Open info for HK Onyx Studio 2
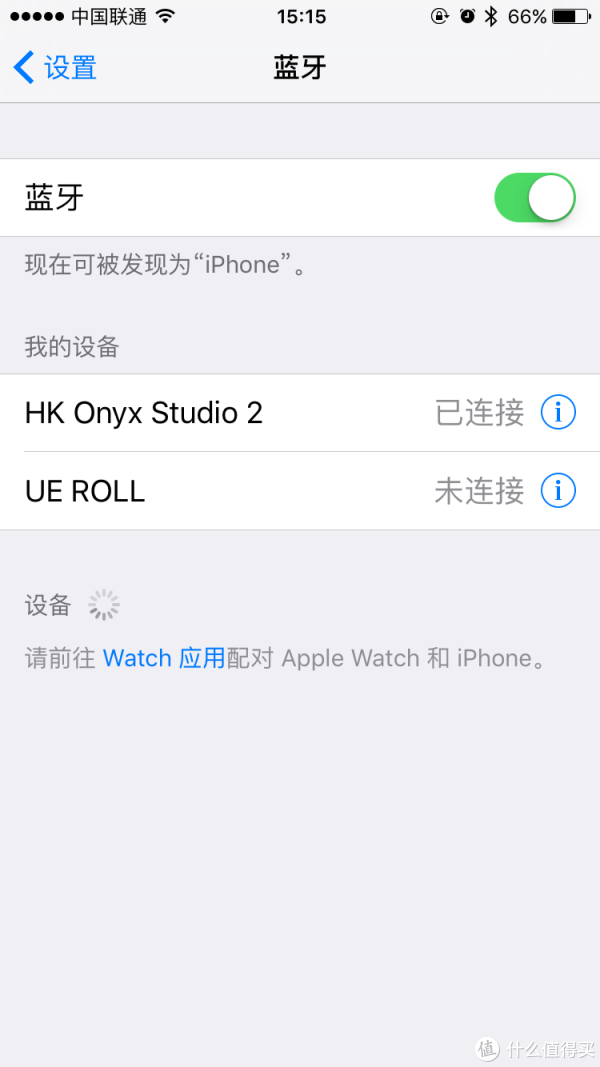Screen dimensions: 600x1067 (x=558, y=412)
